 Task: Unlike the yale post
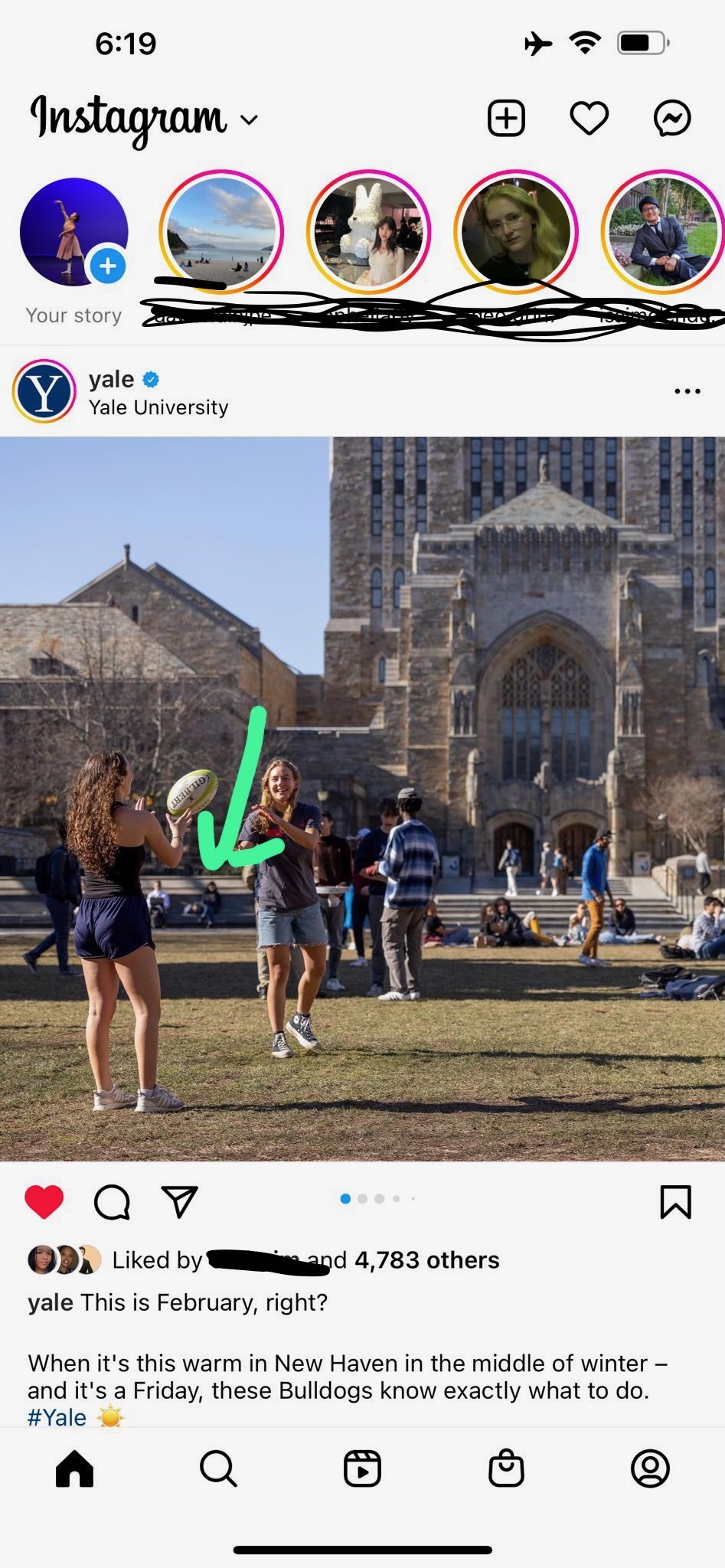pos(44,1201)
